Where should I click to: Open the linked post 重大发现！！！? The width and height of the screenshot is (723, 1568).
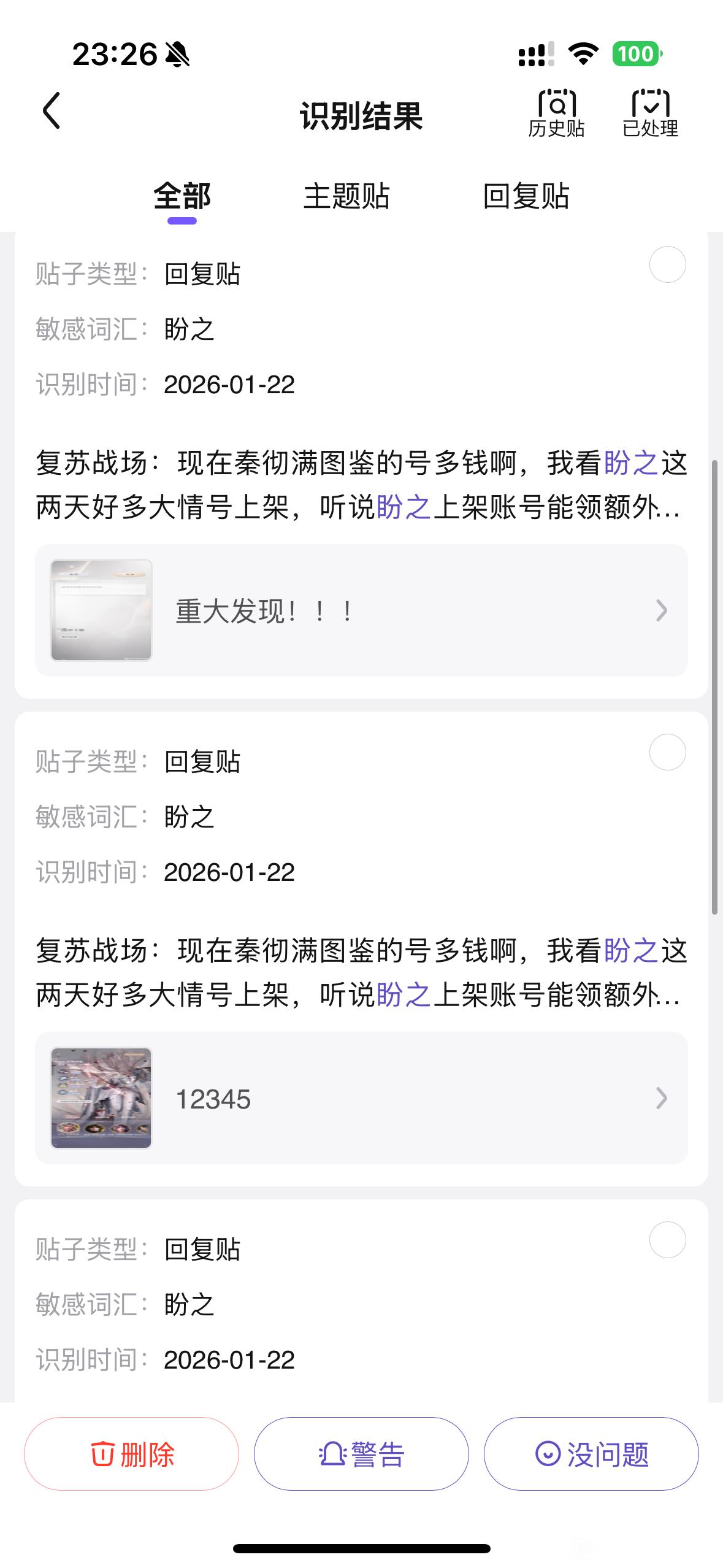pyautogui.click(x=361, y=610)
